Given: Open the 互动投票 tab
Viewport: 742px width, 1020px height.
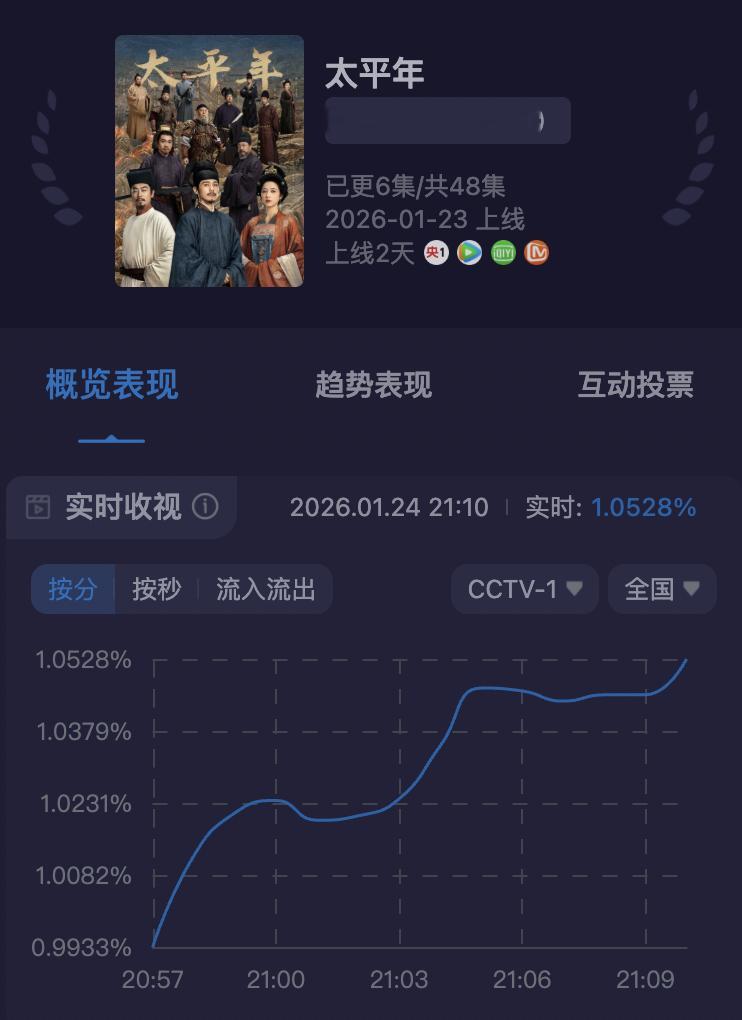Looking at the screenshot, I should pyautogui.click(x=637, y=386).
